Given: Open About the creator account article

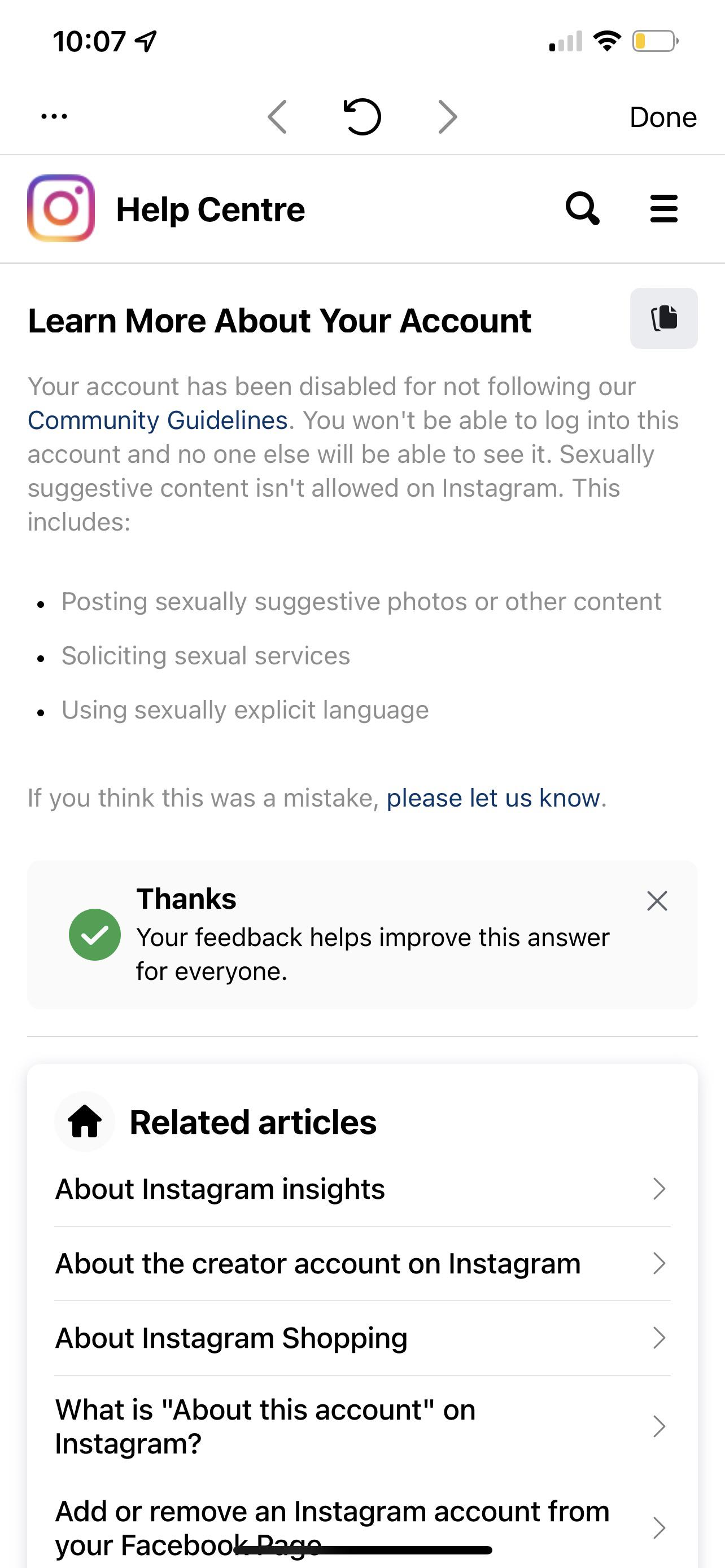Looking at the screenshot, I should click(x=362, y=1264).
